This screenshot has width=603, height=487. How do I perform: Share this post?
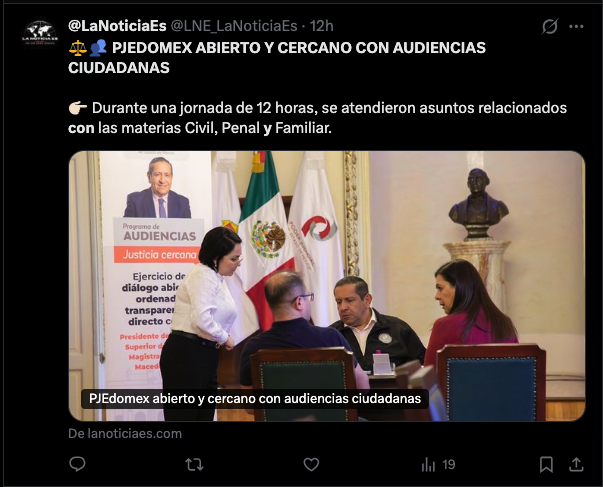576,464
